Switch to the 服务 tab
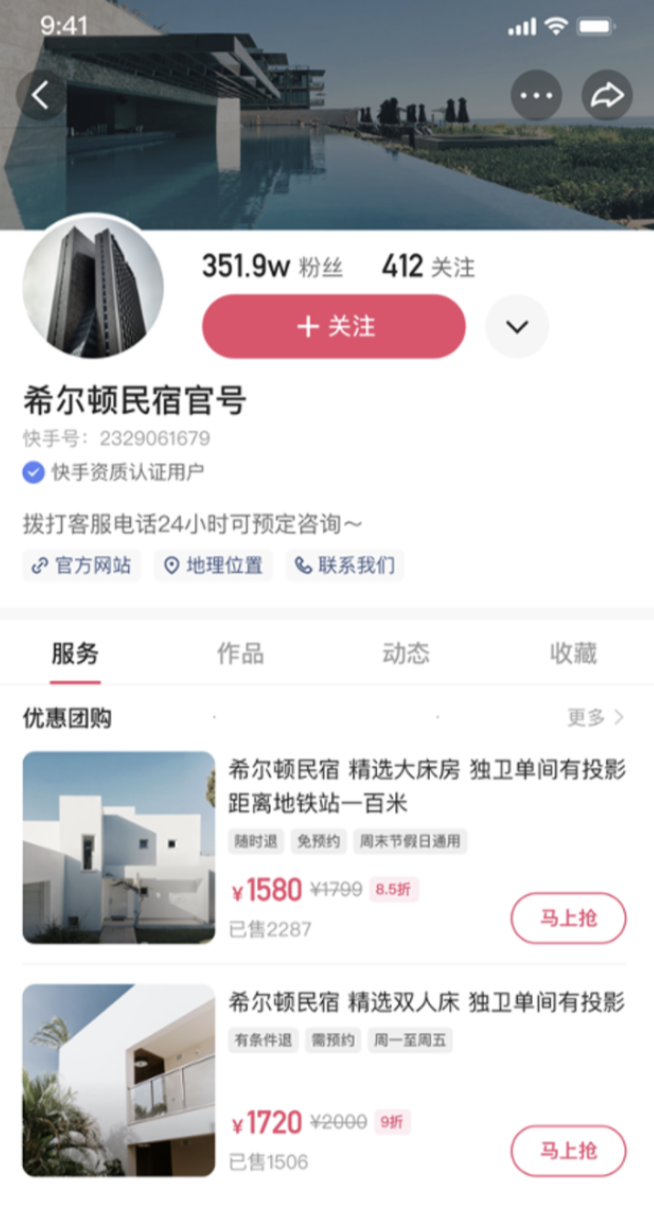654x1210 pixels. tap(76, 654)
